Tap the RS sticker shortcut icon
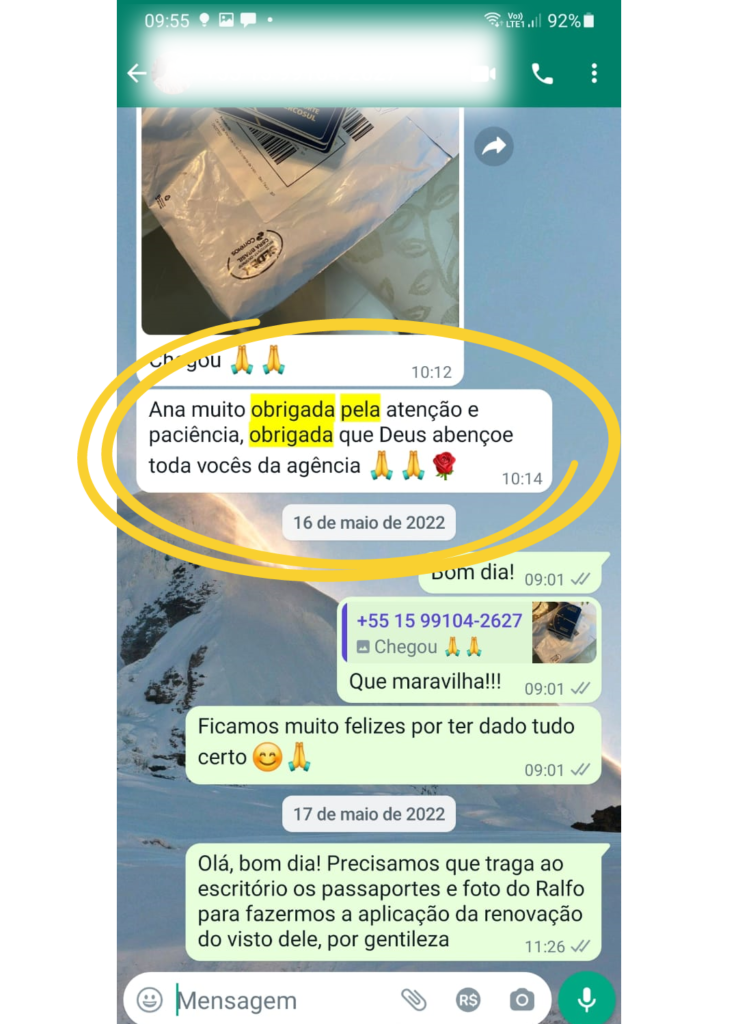 (x=469, y=999)
